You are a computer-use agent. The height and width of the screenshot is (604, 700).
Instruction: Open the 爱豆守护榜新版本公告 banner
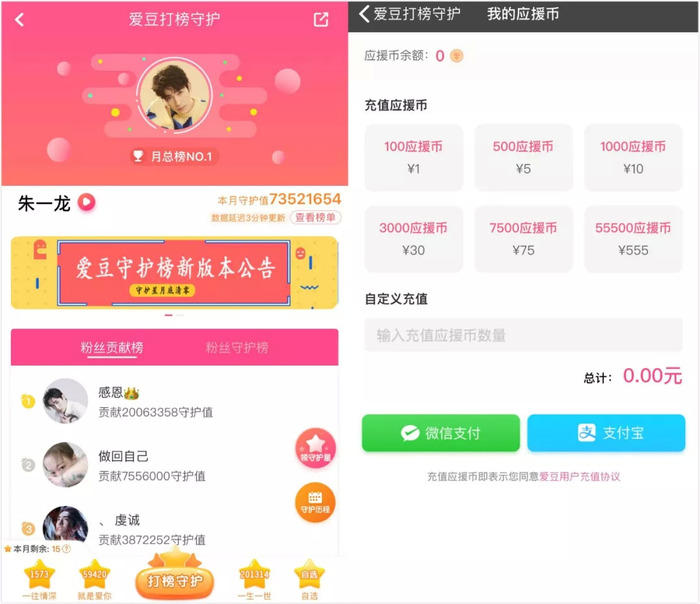pos(174,272)
